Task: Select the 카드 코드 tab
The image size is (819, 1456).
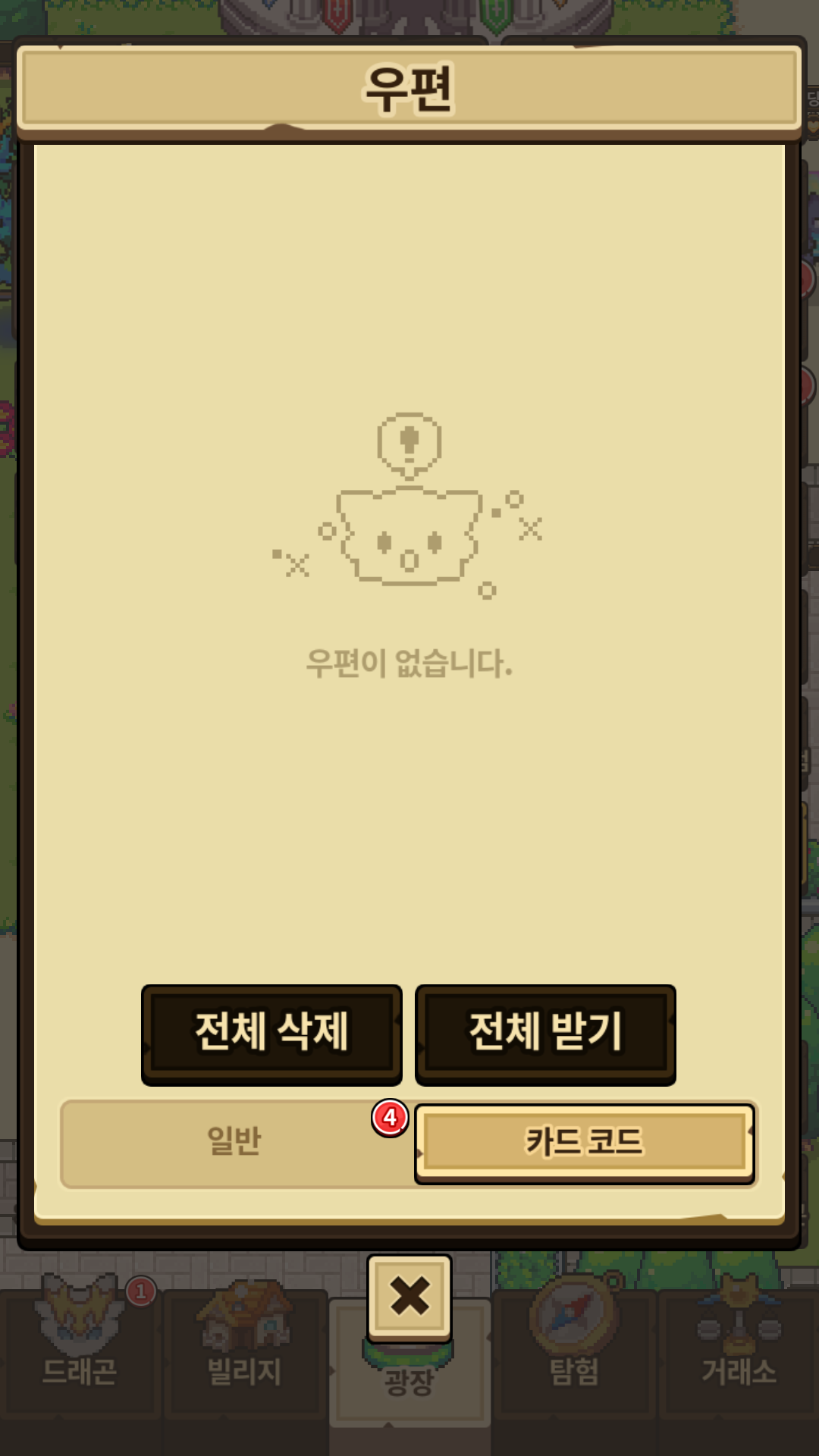Action: point(584,1143)
